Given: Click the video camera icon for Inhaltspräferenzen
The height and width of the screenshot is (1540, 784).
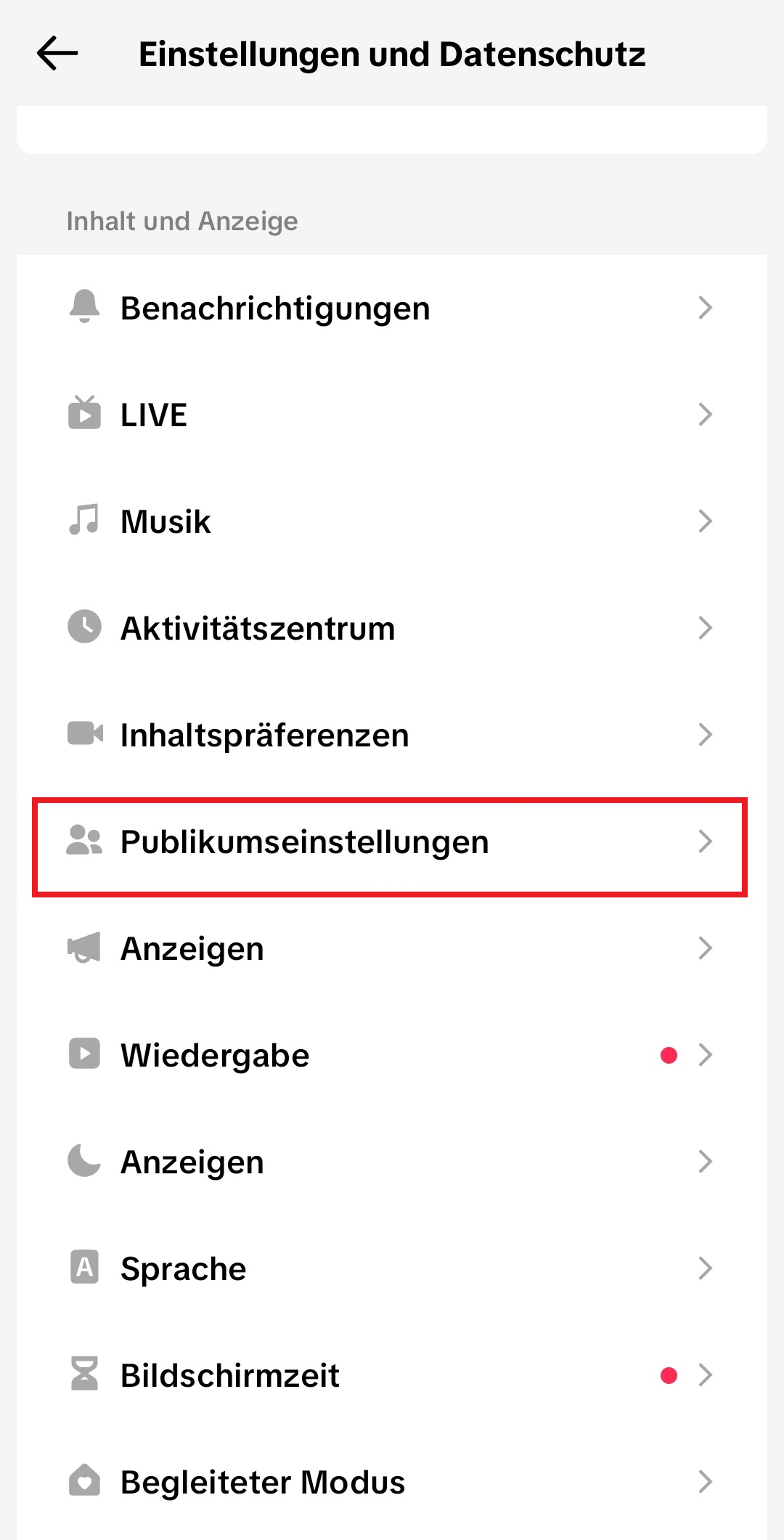Looking at the screenshot, I should (x=85, y=734).
